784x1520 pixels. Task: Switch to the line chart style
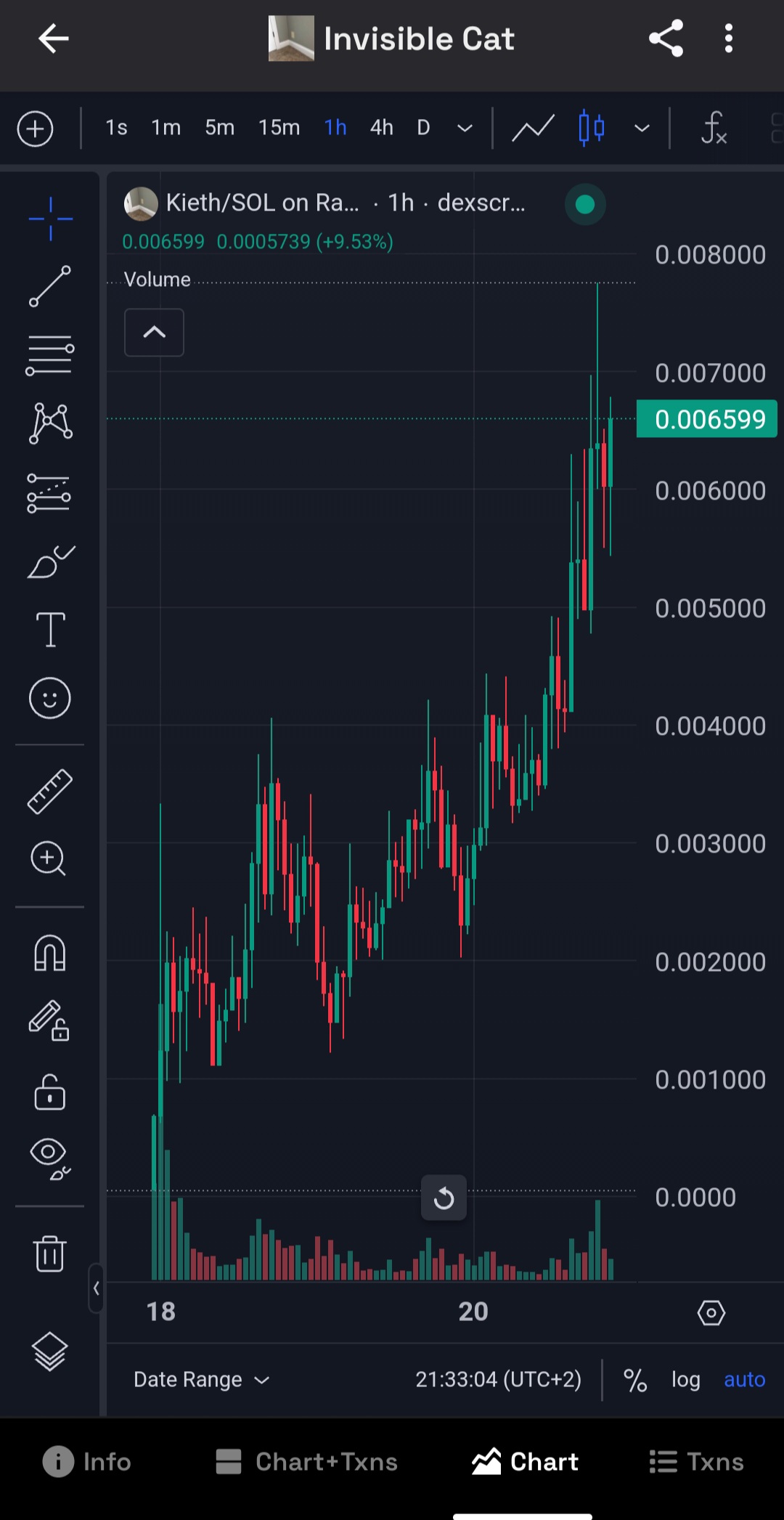533,129
